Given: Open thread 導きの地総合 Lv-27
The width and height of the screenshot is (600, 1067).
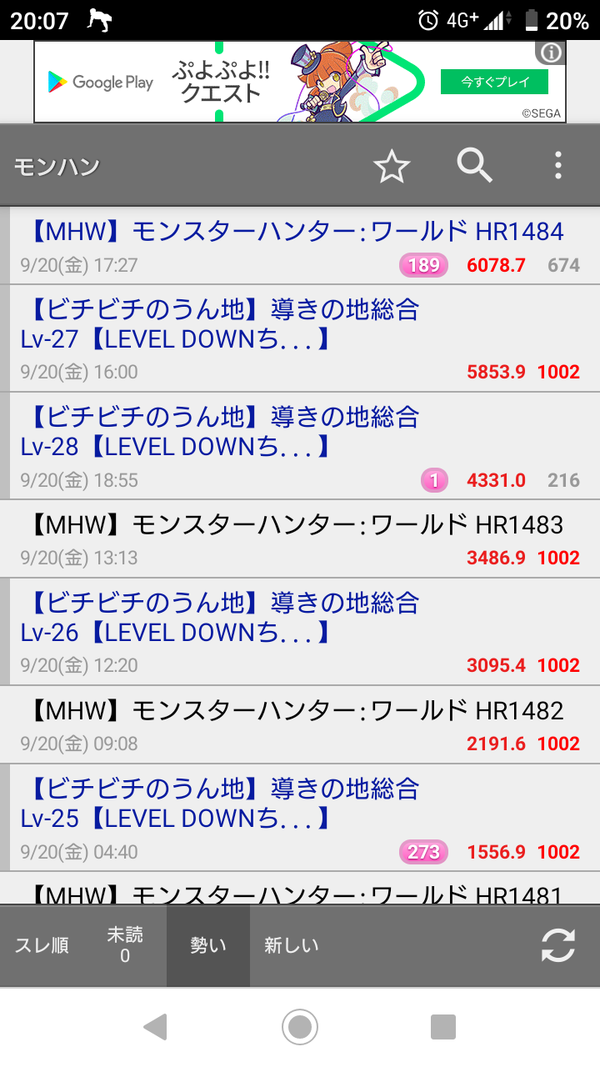Looking at the screenshot, I should point(300,338).
